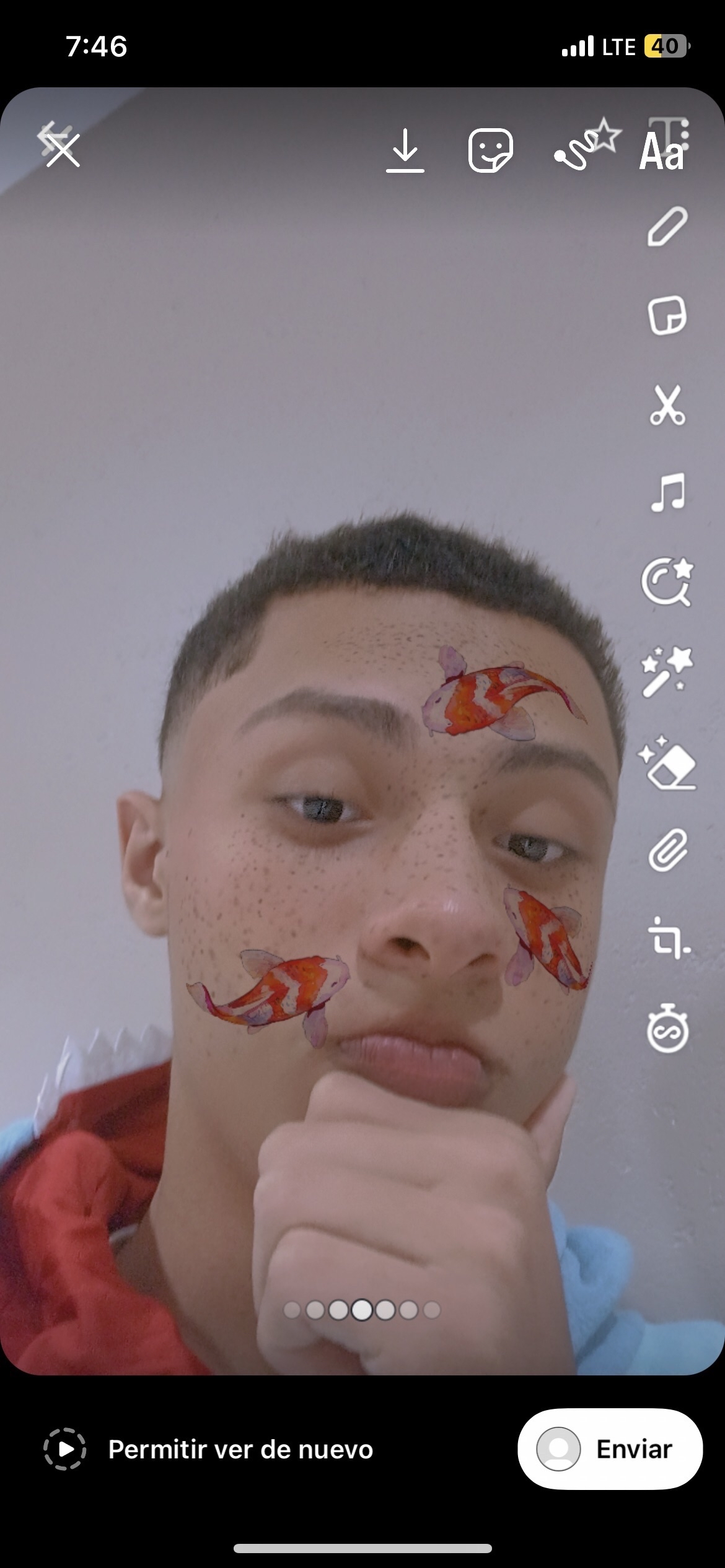Screen dimensions: 725x1568
Task: Open the sticker picker face icon
Action: (490, 150)
